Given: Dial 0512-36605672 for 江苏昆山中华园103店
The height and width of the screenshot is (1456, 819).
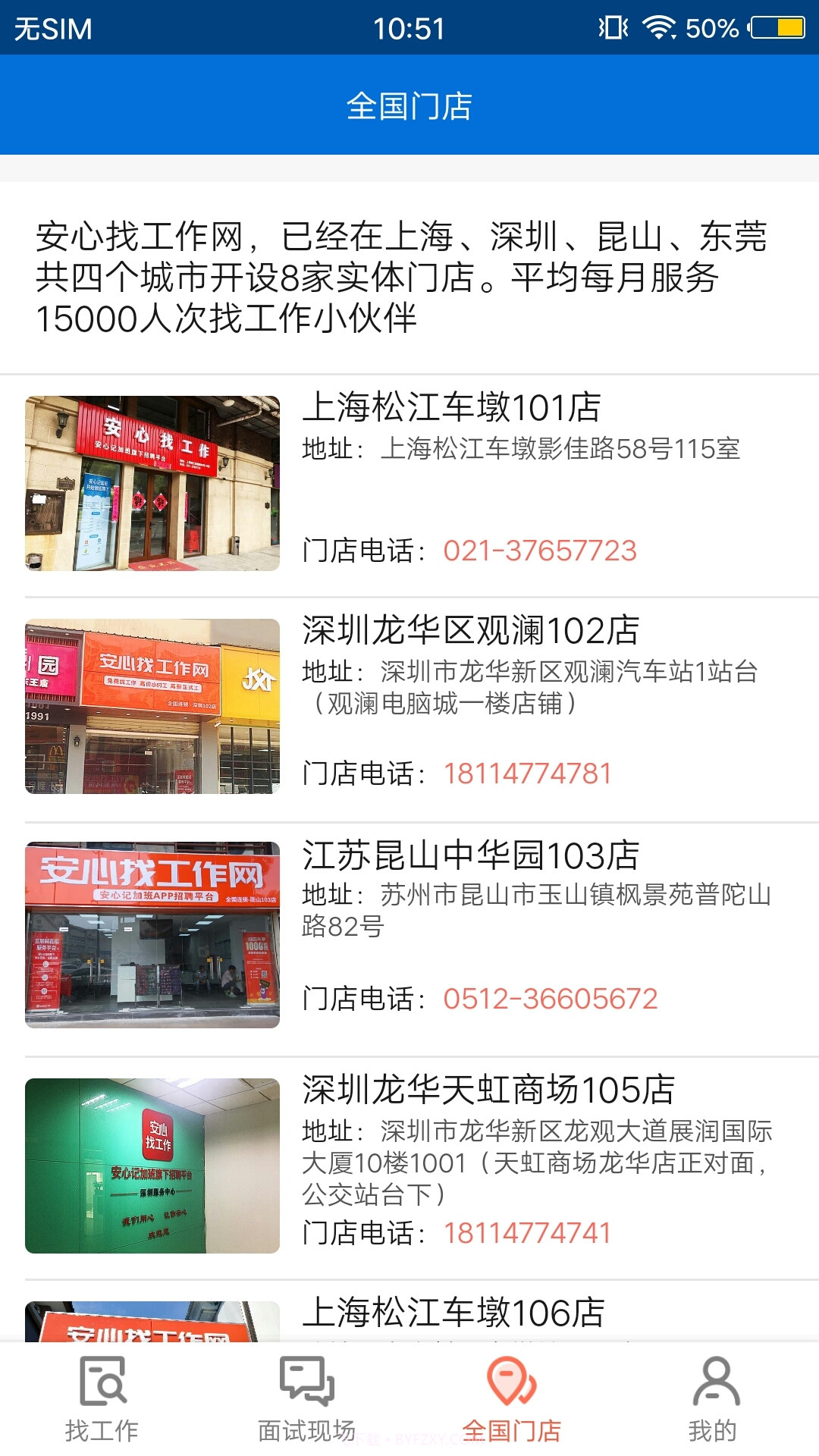Looking at the screenshot, I should (x=551, y=1001).
